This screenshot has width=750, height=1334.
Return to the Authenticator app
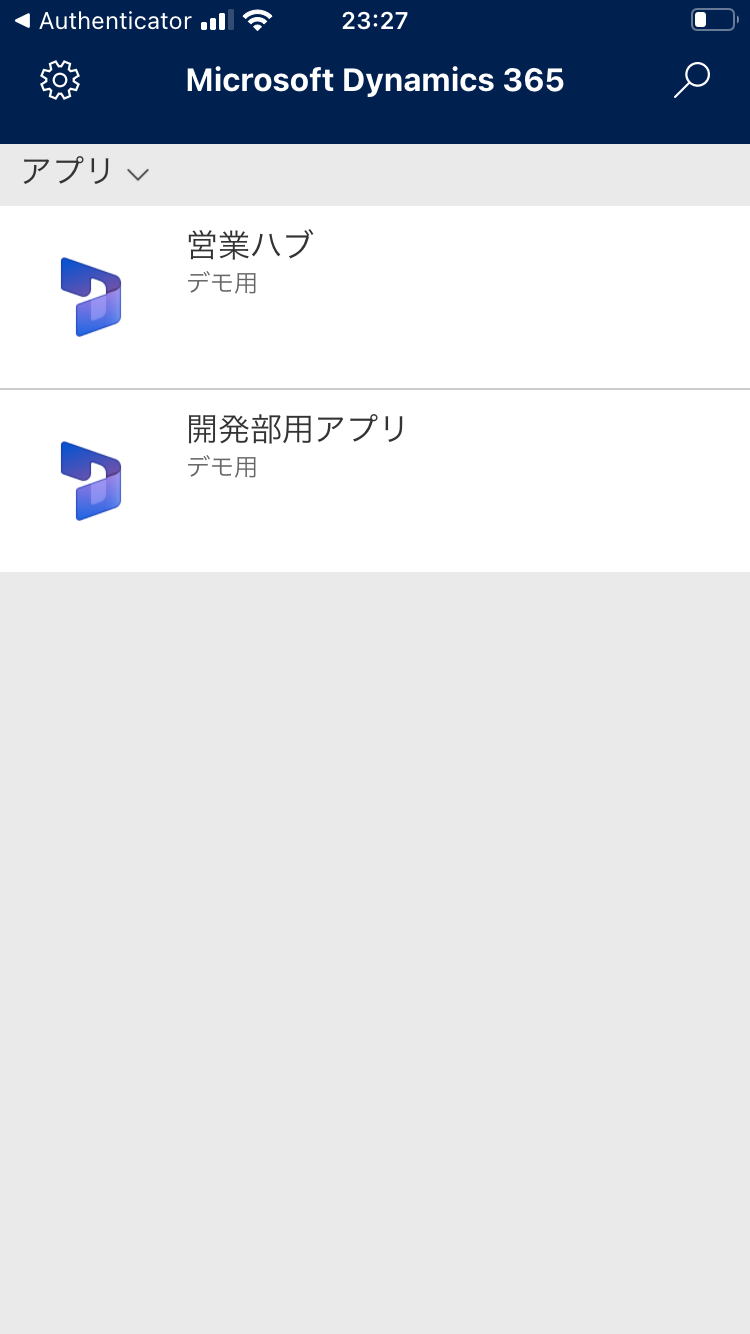click(x=102, y=21)
